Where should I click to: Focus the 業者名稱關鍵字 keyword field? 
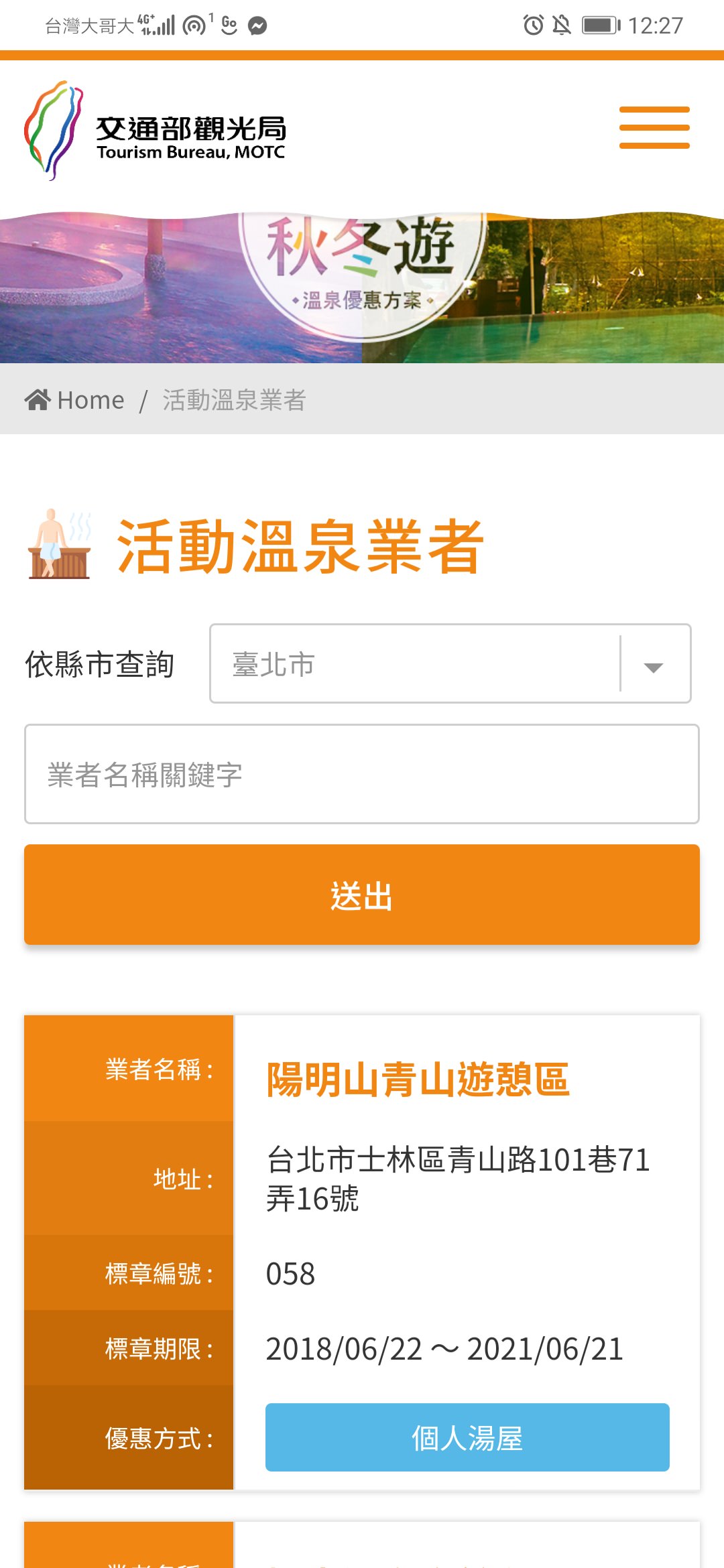(x=362, y=774)
